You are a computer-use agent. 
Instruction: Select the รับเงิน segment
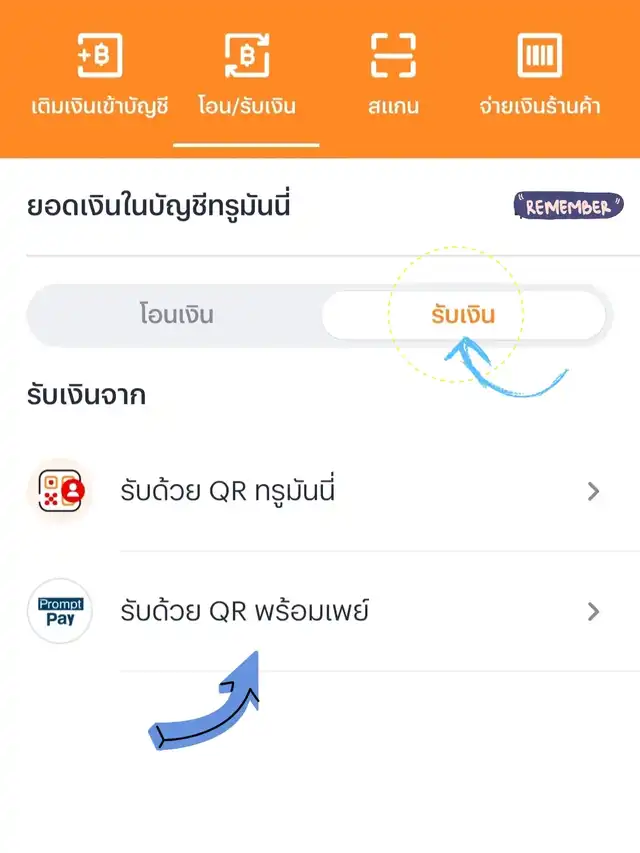click(x=463, y=316)
